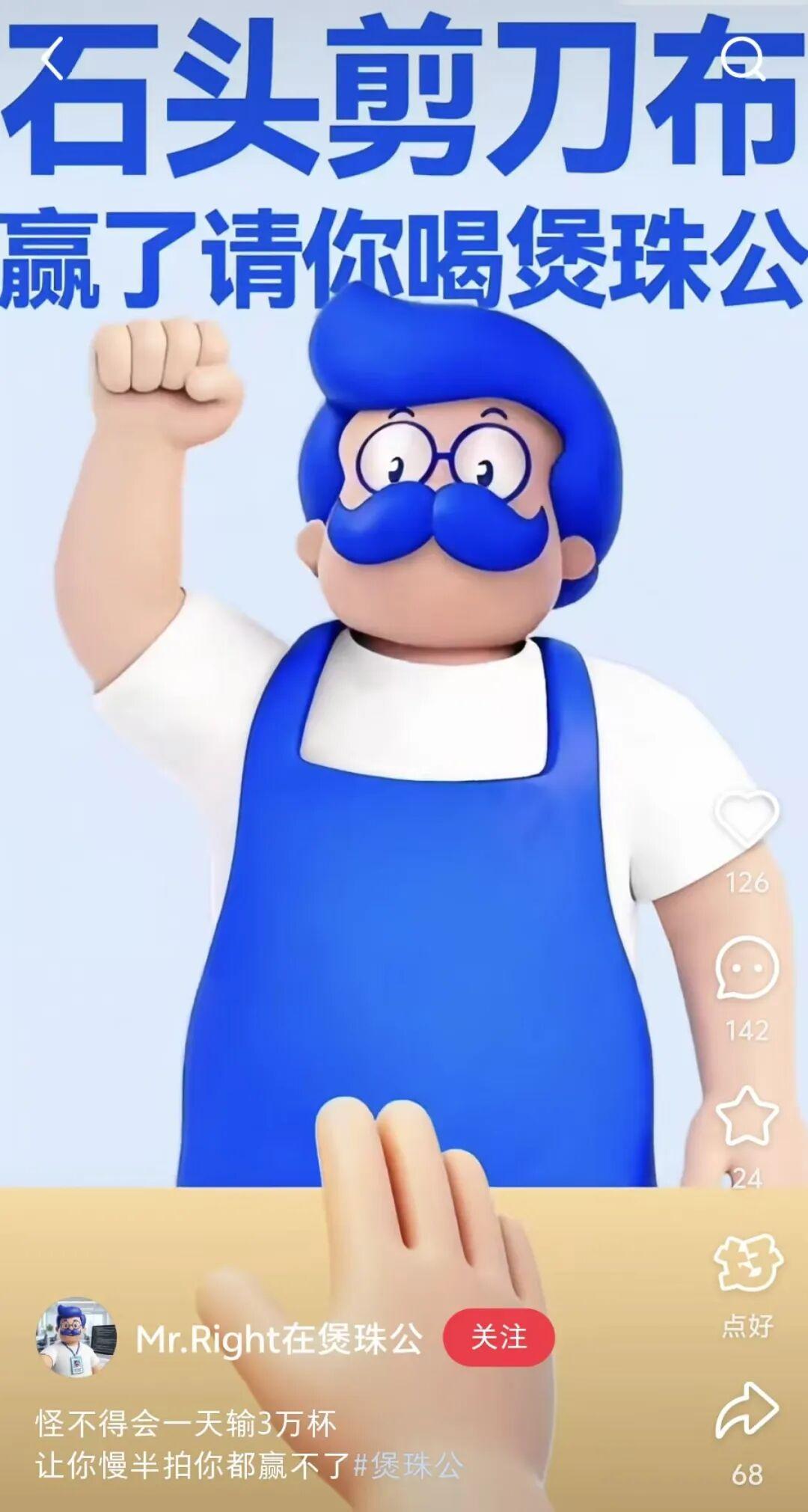808x1512 pixels.
Task: Save the video with the star icon
Action: 747,1118
